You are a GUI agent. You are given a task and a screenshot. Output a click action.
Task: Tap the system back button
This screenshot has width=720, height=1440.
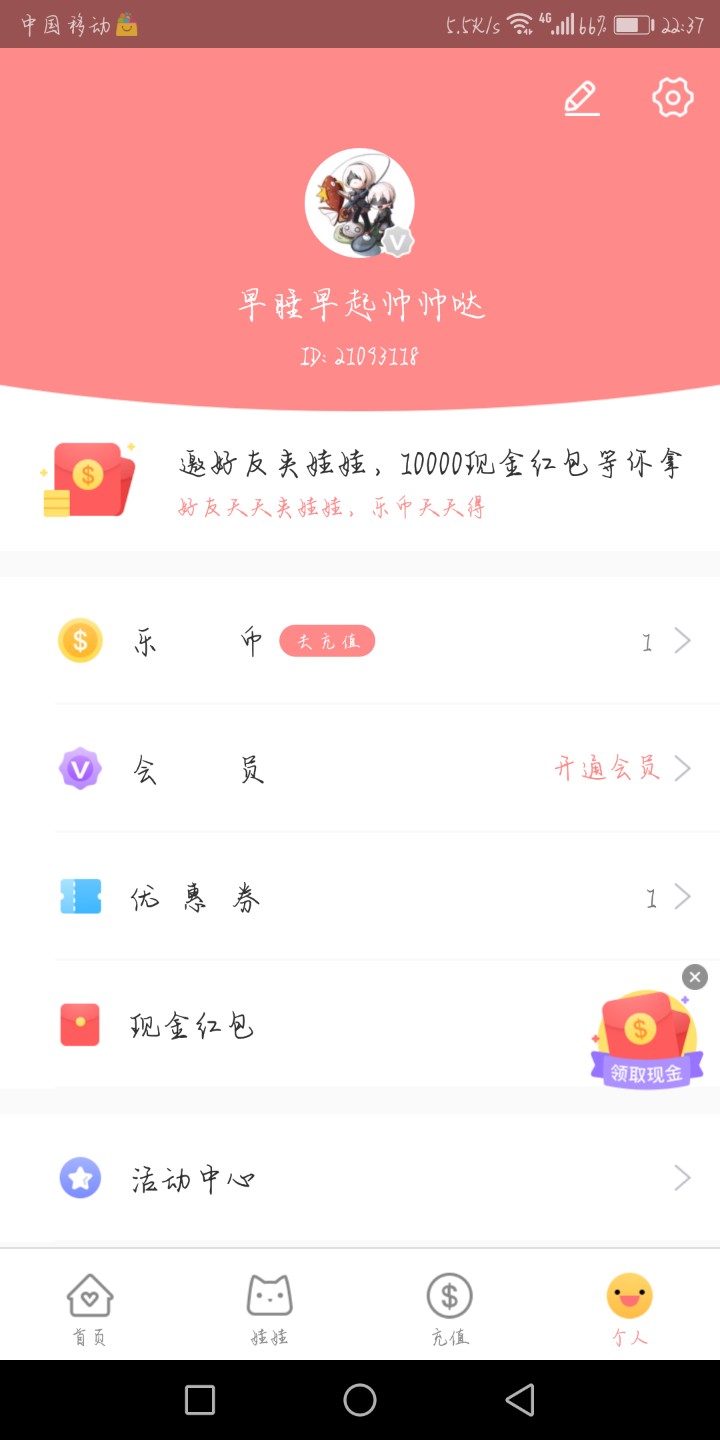(520, 1400)
